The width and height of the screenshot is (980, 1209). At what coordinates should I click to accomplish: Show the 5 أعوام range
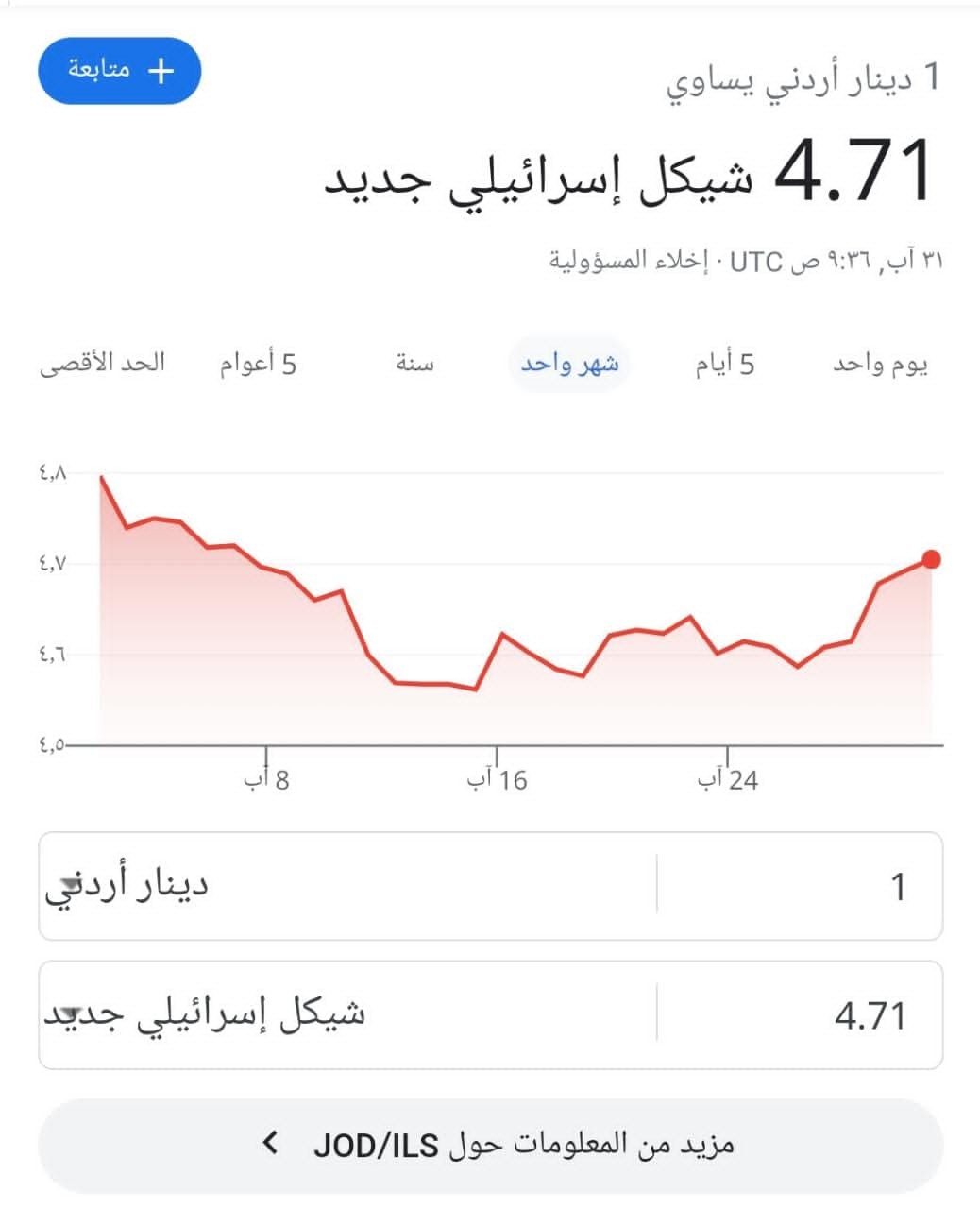(x=259, y=364)
